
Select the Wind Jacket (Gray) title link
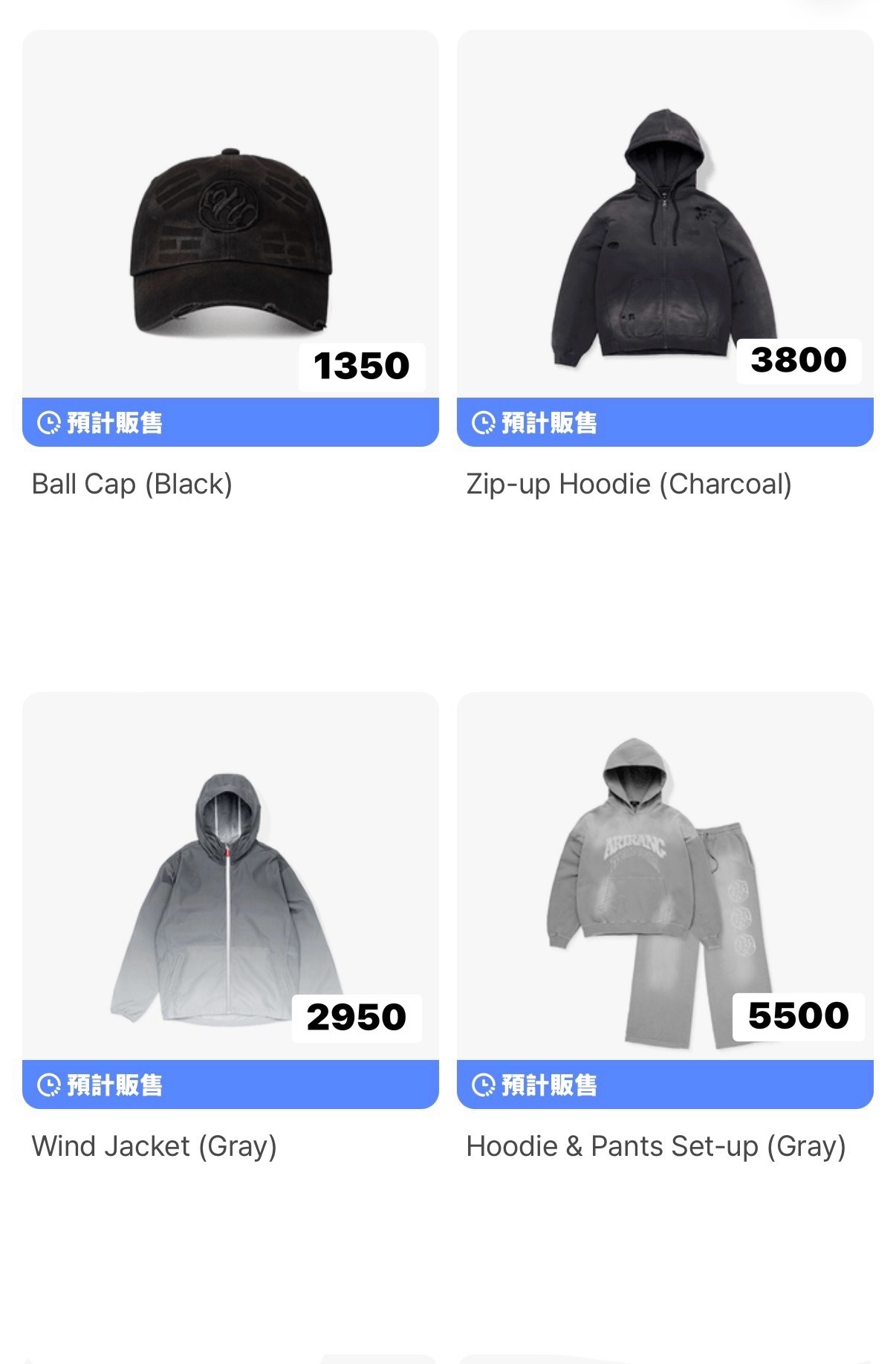(156, 1147)
